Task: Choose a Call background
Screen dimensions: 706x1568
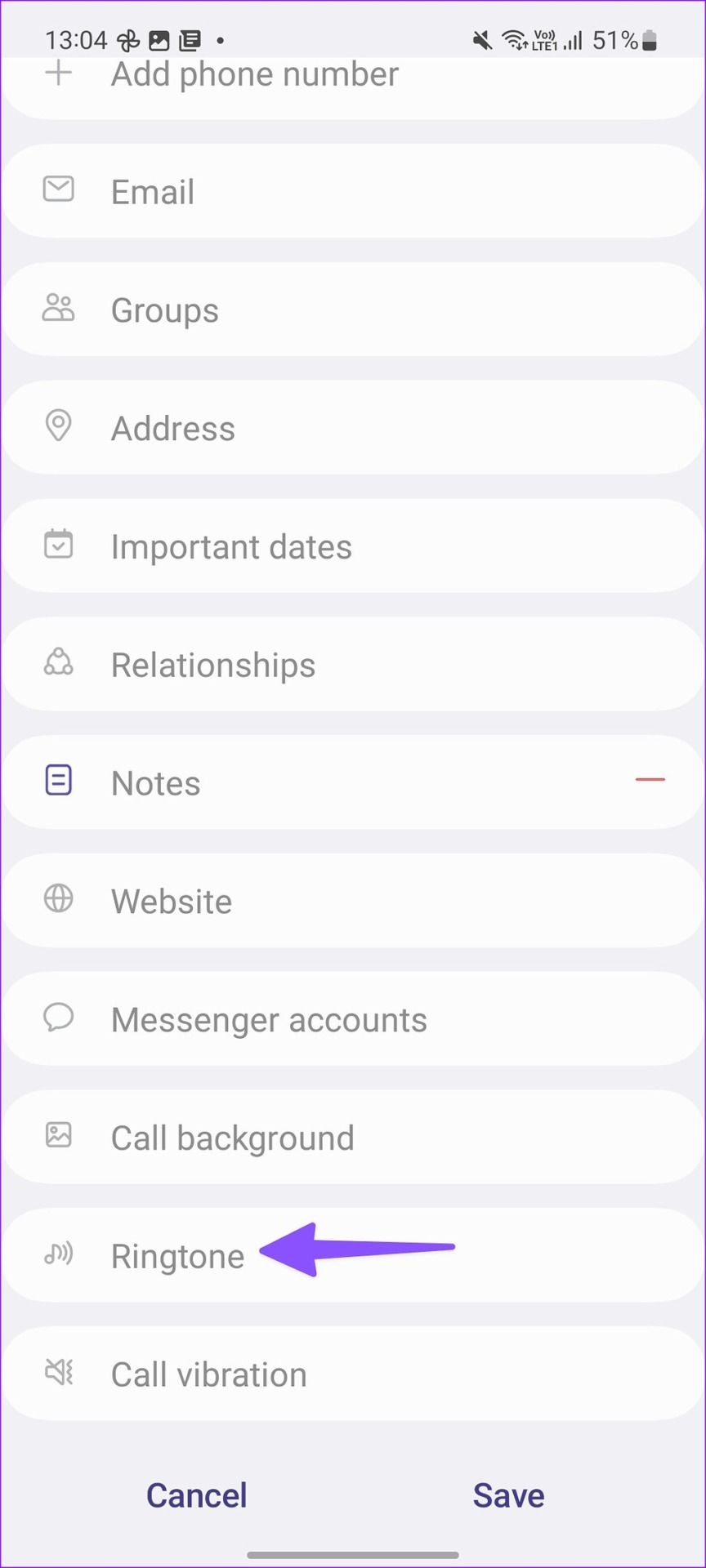Action: point(353,1138)
